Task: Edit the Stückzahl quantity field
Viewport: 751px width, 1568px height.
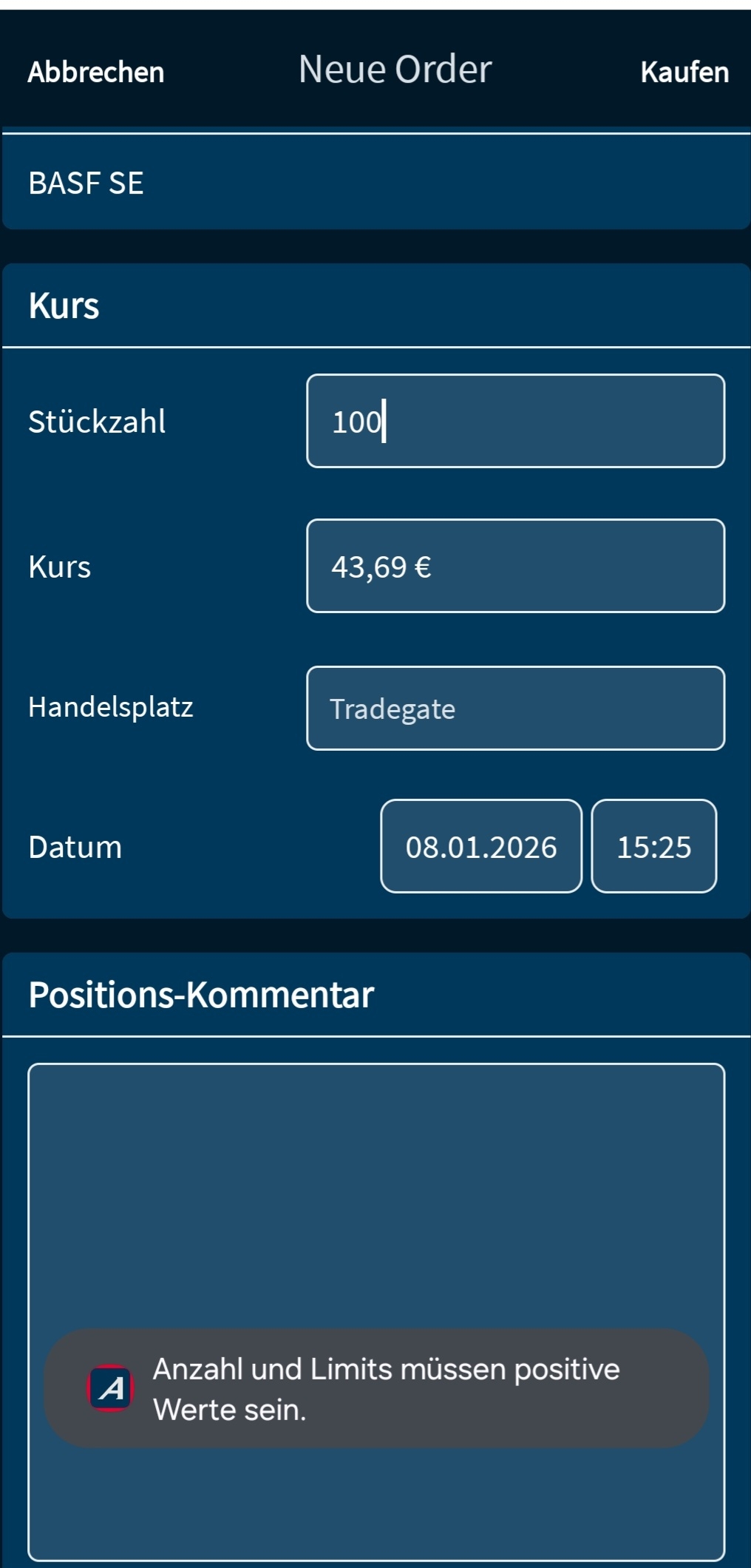Action: [515, 421]
